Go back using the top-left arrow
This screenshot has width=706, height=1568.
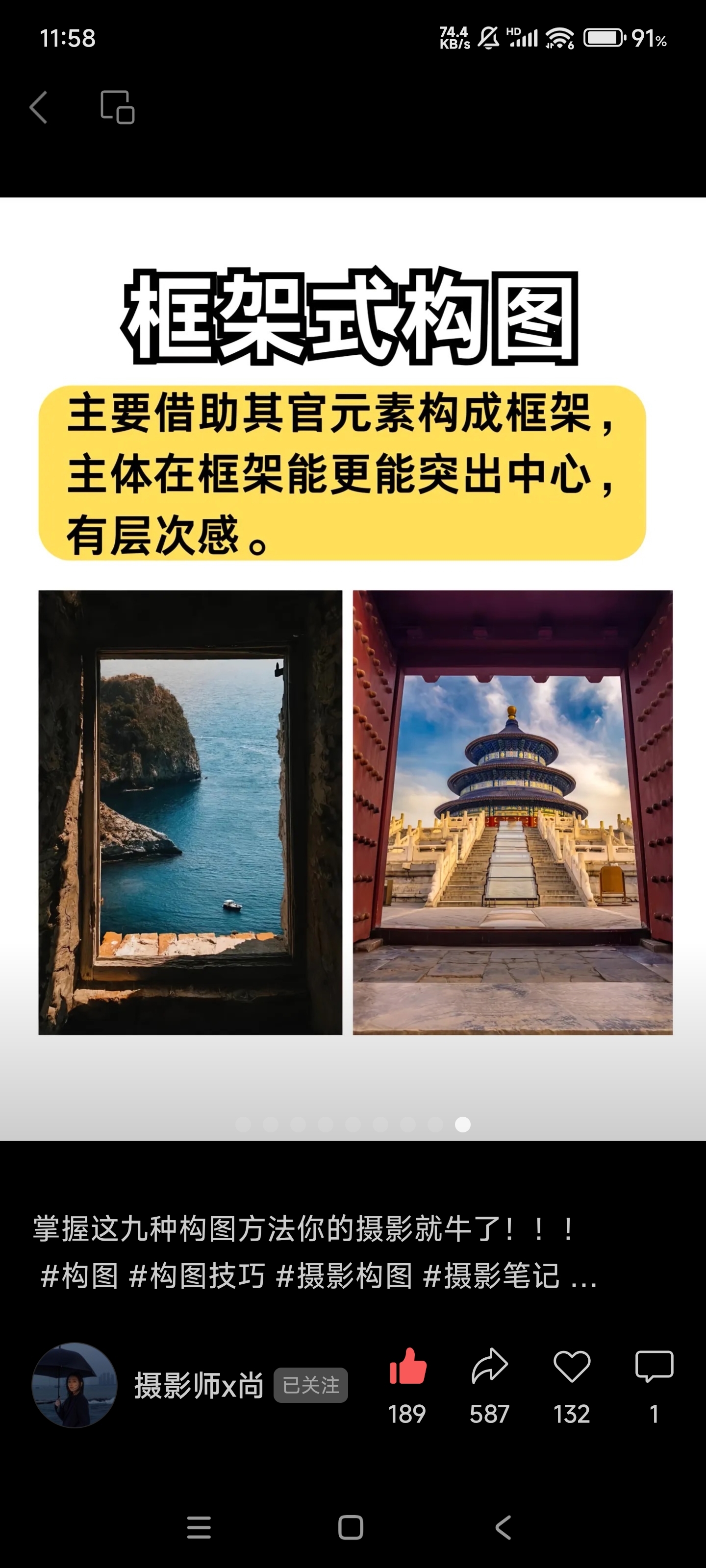(38, 108)
